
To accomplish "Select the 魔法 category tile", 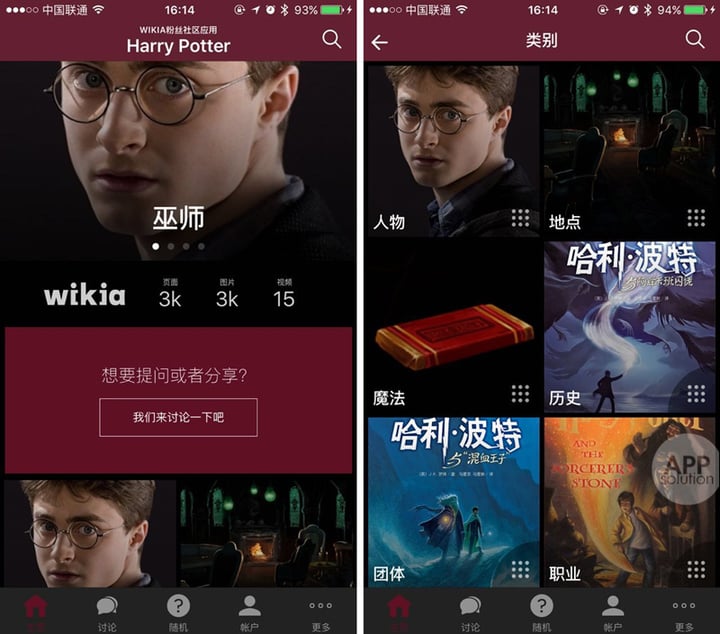I will [453, 326].
